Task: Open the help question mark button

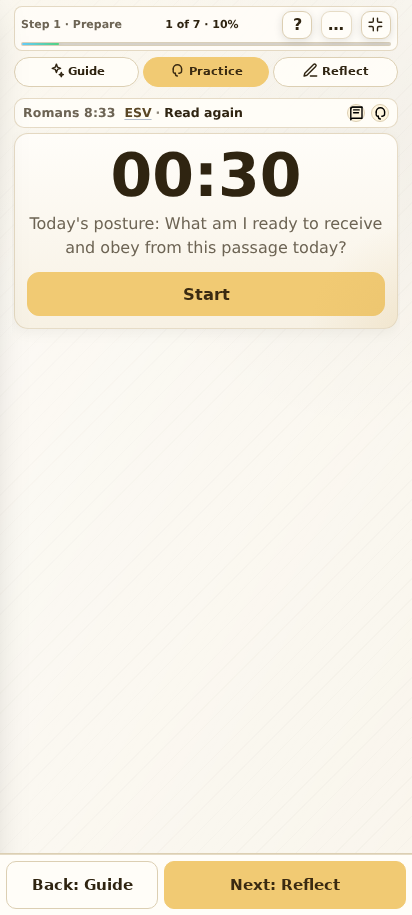Action: coord(297,25)
